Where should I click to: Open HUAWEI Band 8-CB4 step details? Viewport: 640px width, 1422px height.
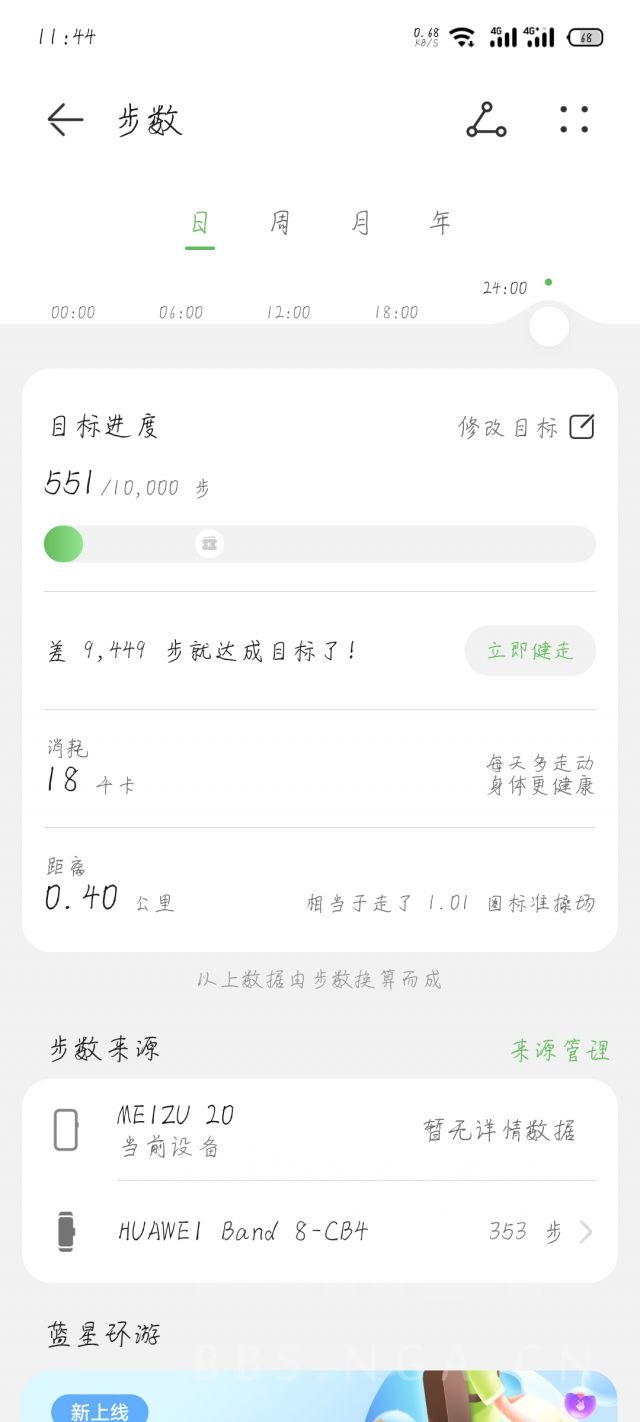click(320, 1231)
